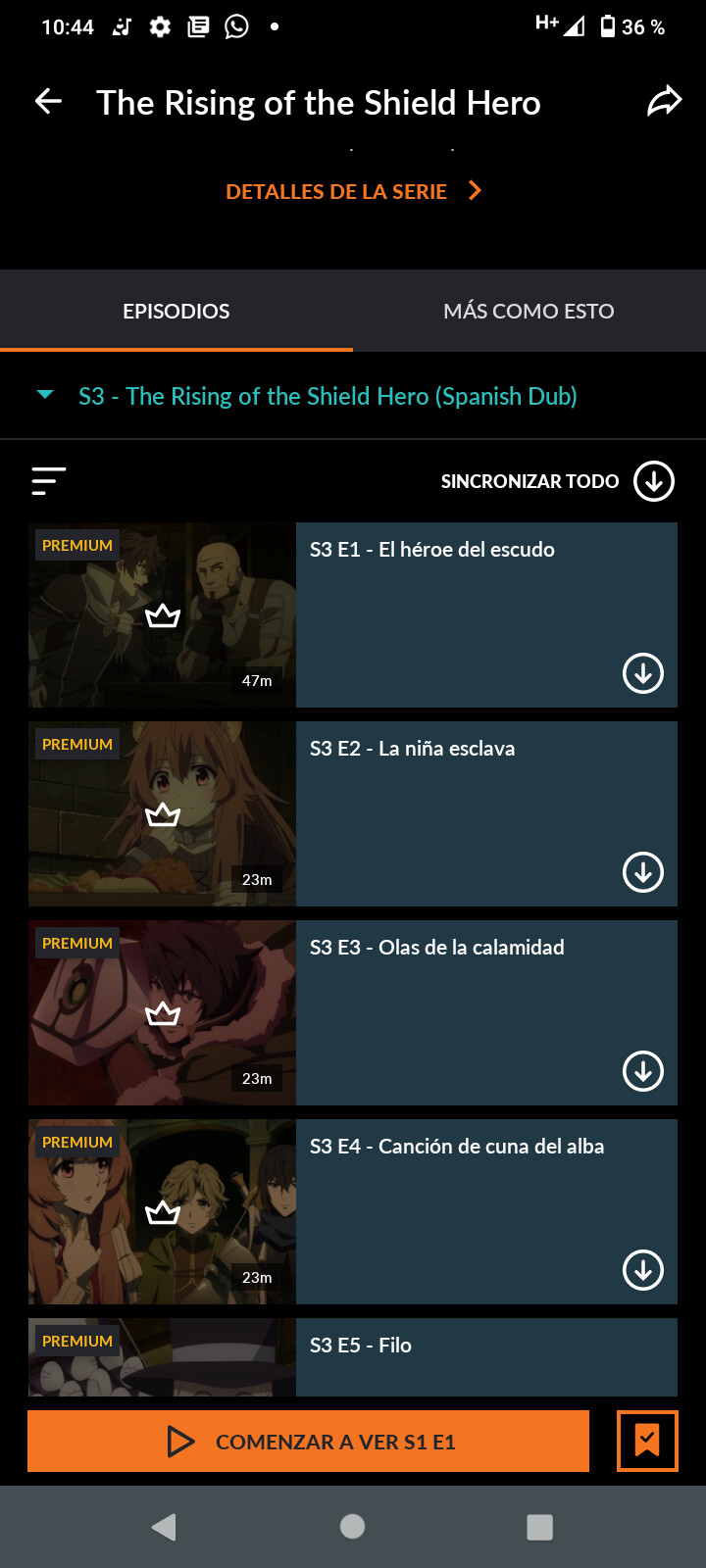706x1568 pixels.
Task: Download S3 E4 - Canción de cuna del alba
Action: point(643,1270)
